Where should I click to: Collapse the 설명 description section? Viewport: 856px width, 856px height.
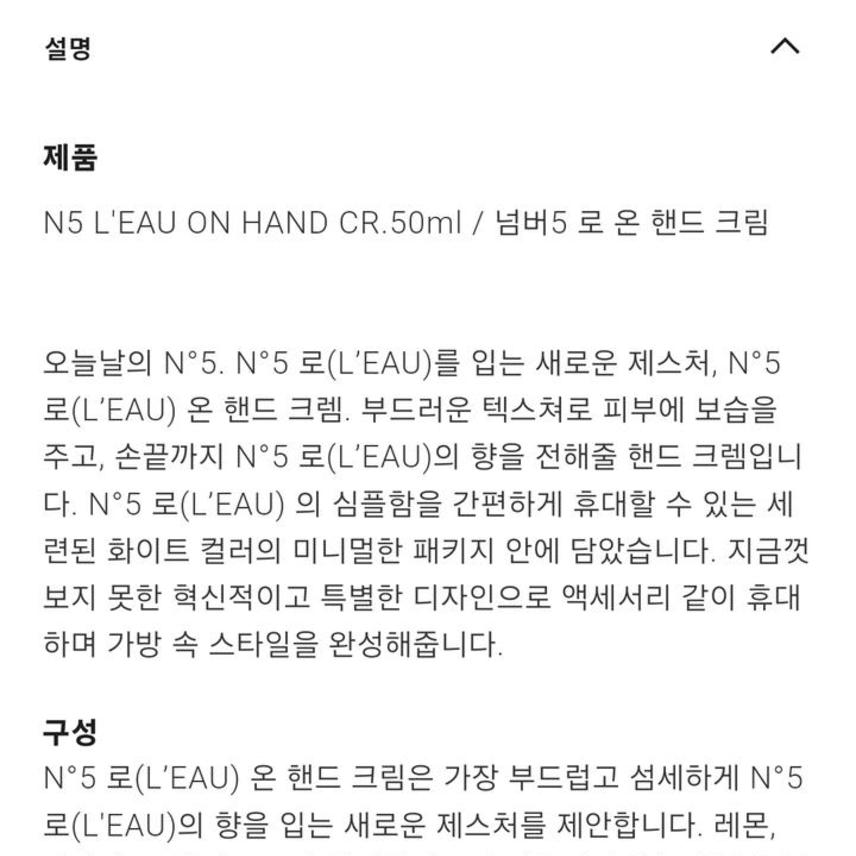coord(785,47)
